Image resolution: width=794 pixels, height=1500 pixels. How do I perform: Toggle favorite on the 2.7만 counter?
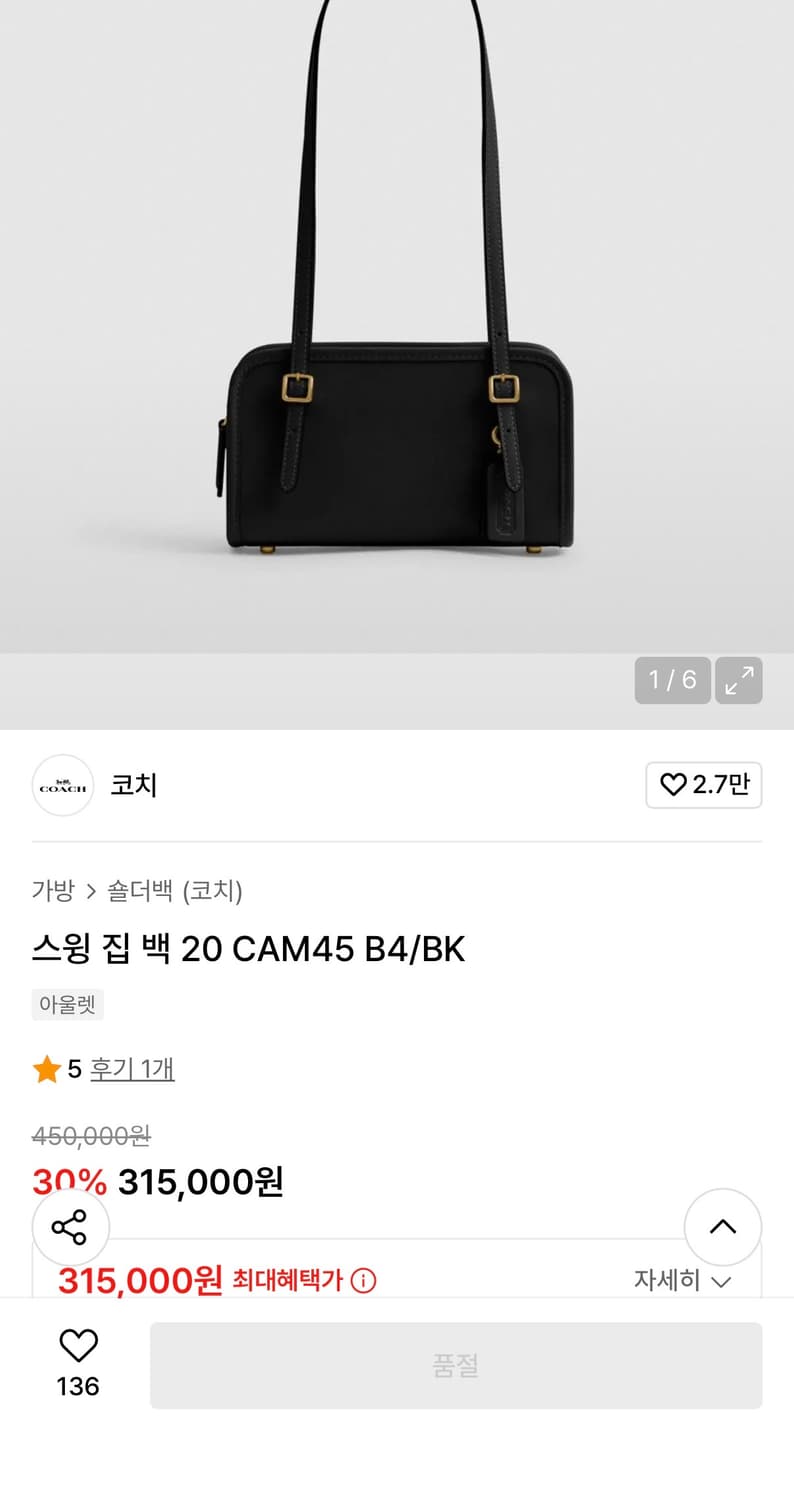tap(703, 786)
